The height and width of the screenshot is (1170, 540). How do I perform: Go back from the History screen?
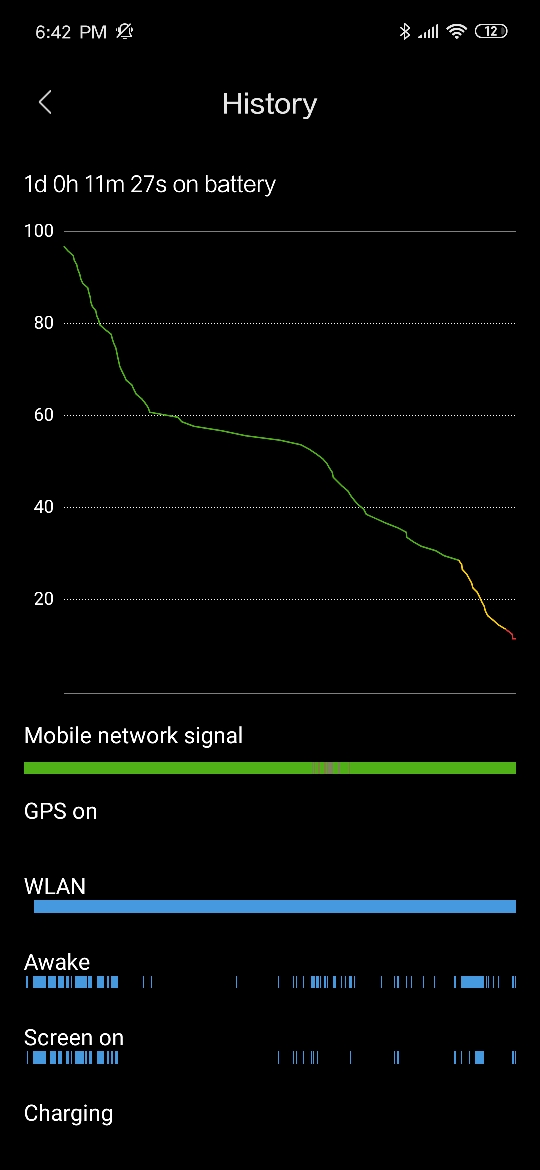45,102
